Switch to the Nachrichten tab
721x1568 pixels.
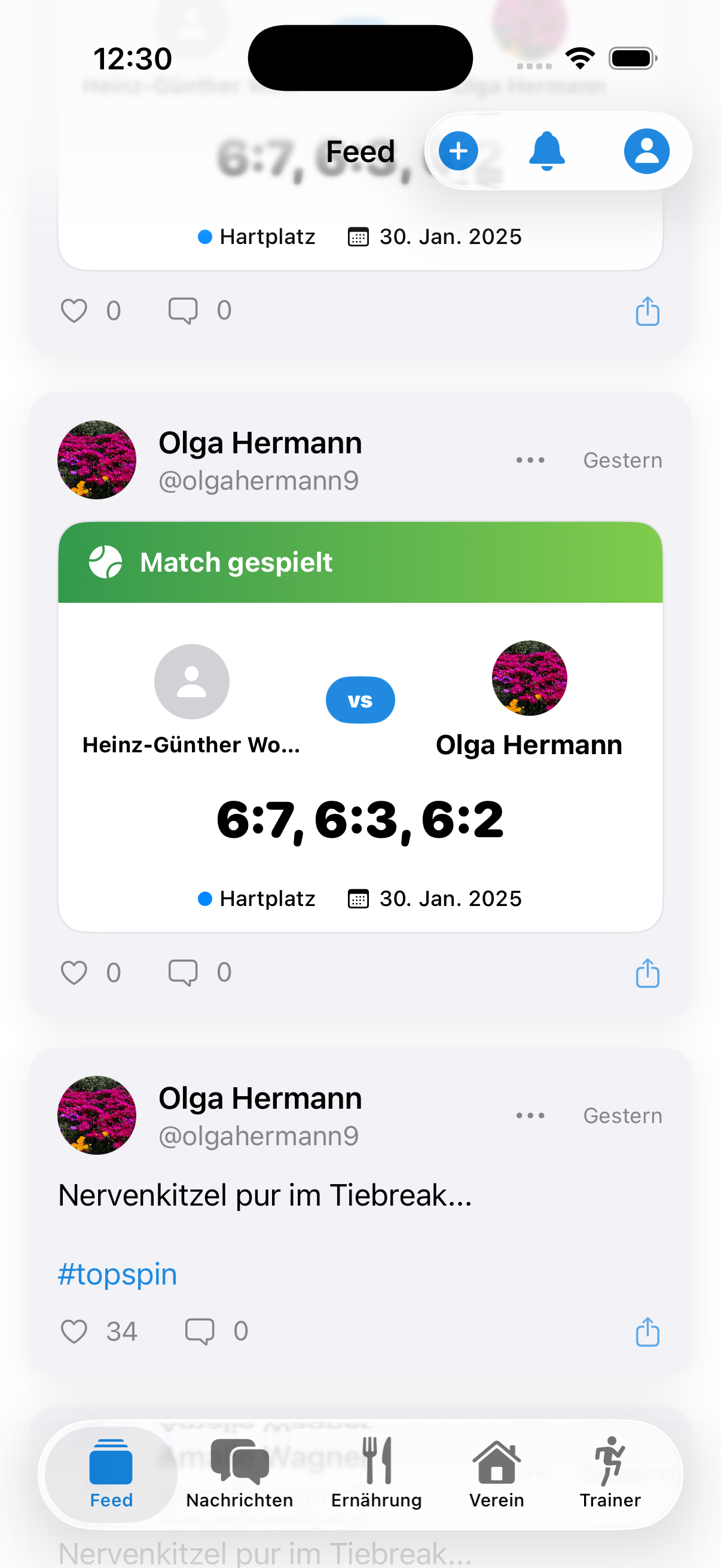(x=239, y=1473)
